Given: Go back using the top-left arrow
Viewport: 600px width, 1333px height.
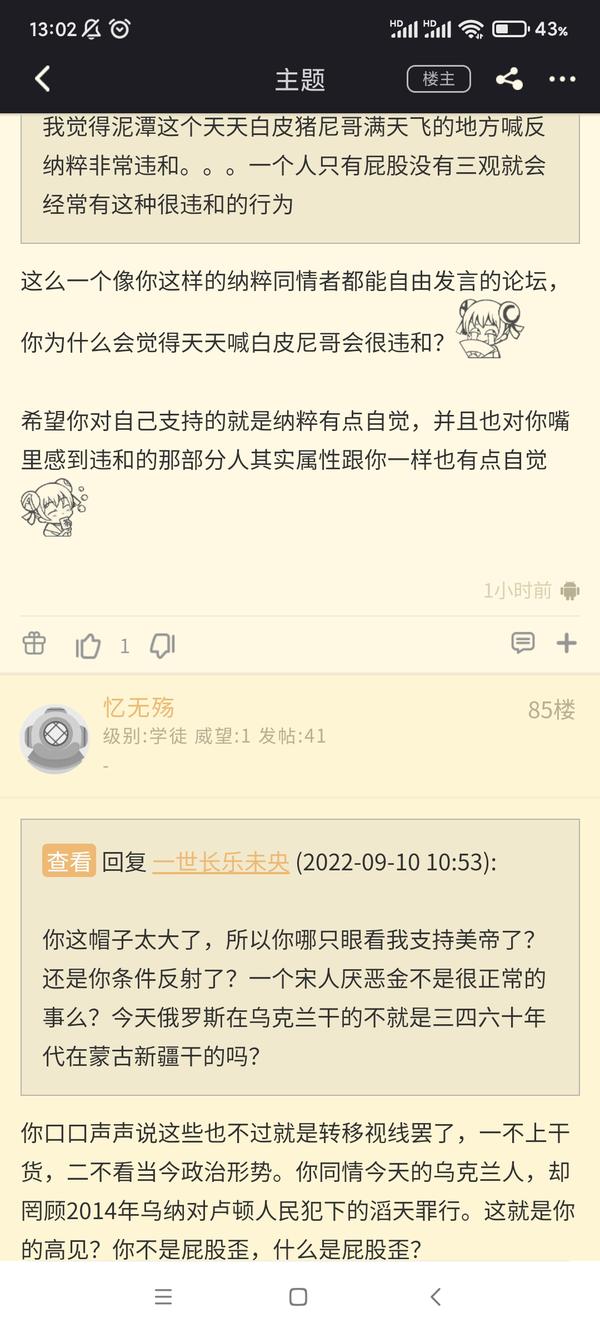Looking at the screenshot, I should click(42, 79).
